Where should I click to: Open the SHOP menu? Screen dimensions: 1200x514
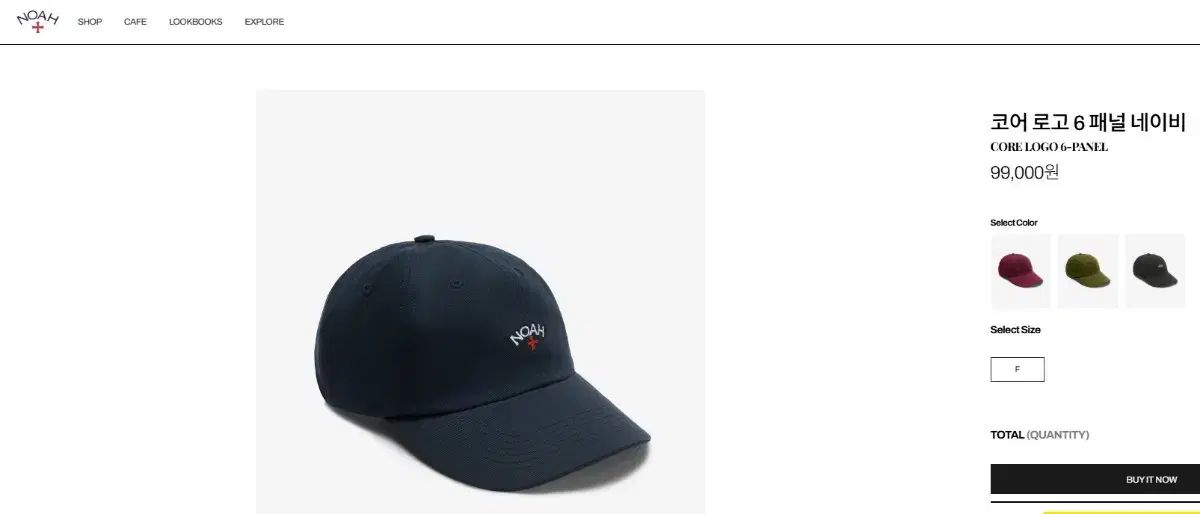tap(90, 22)
